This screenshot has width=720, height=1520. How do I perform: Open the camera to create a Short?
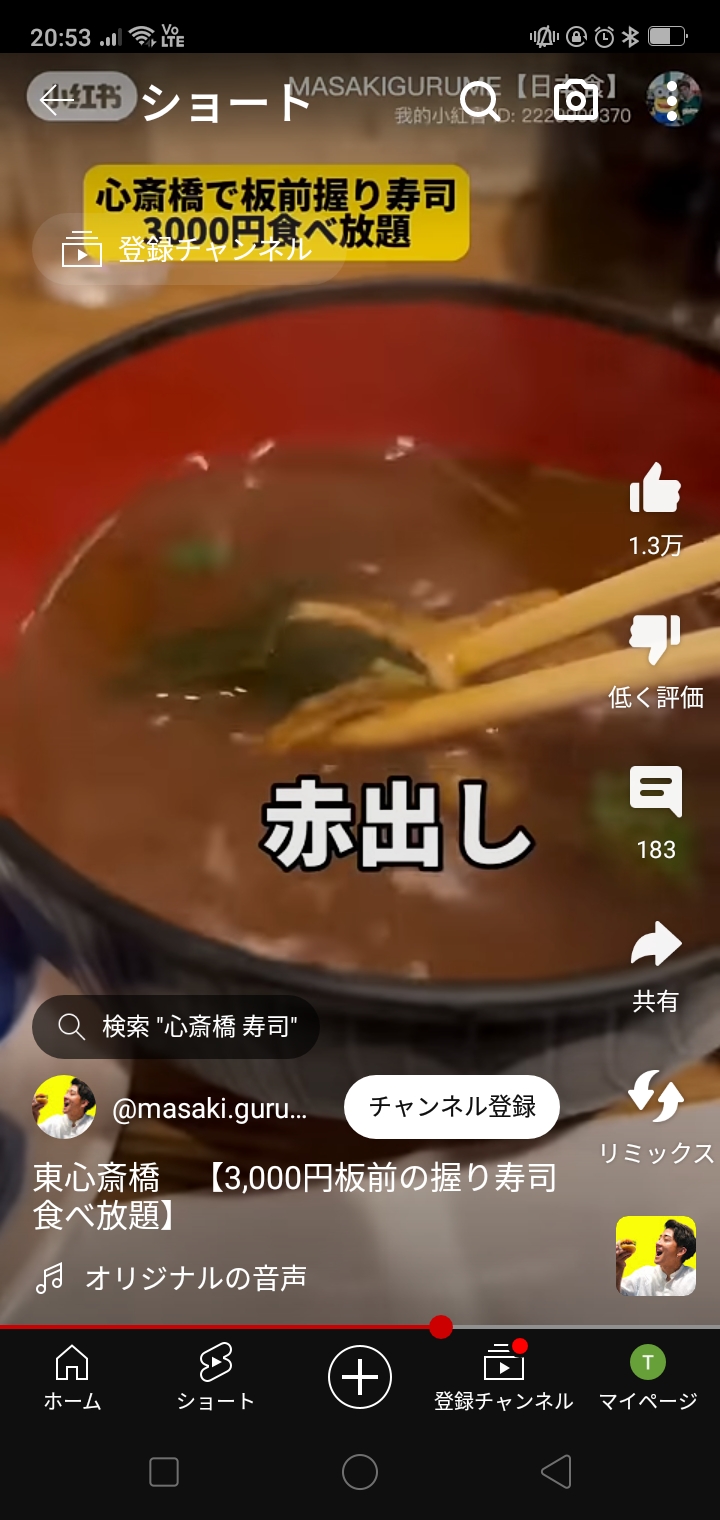576,101
